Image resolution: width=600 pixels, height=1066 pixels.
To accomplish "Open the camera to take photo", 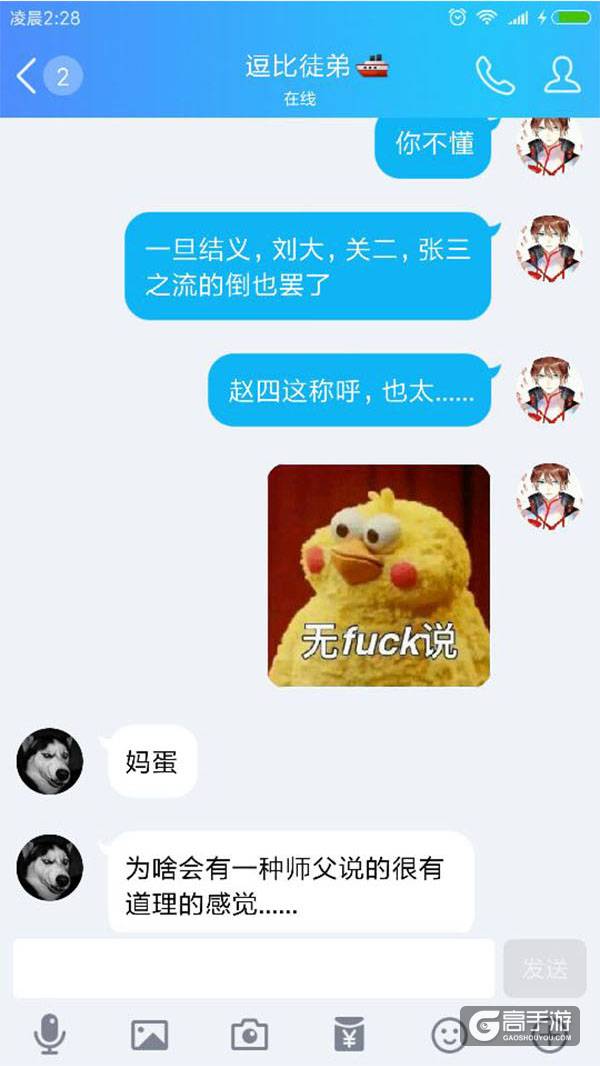I will coord(249,1034).
